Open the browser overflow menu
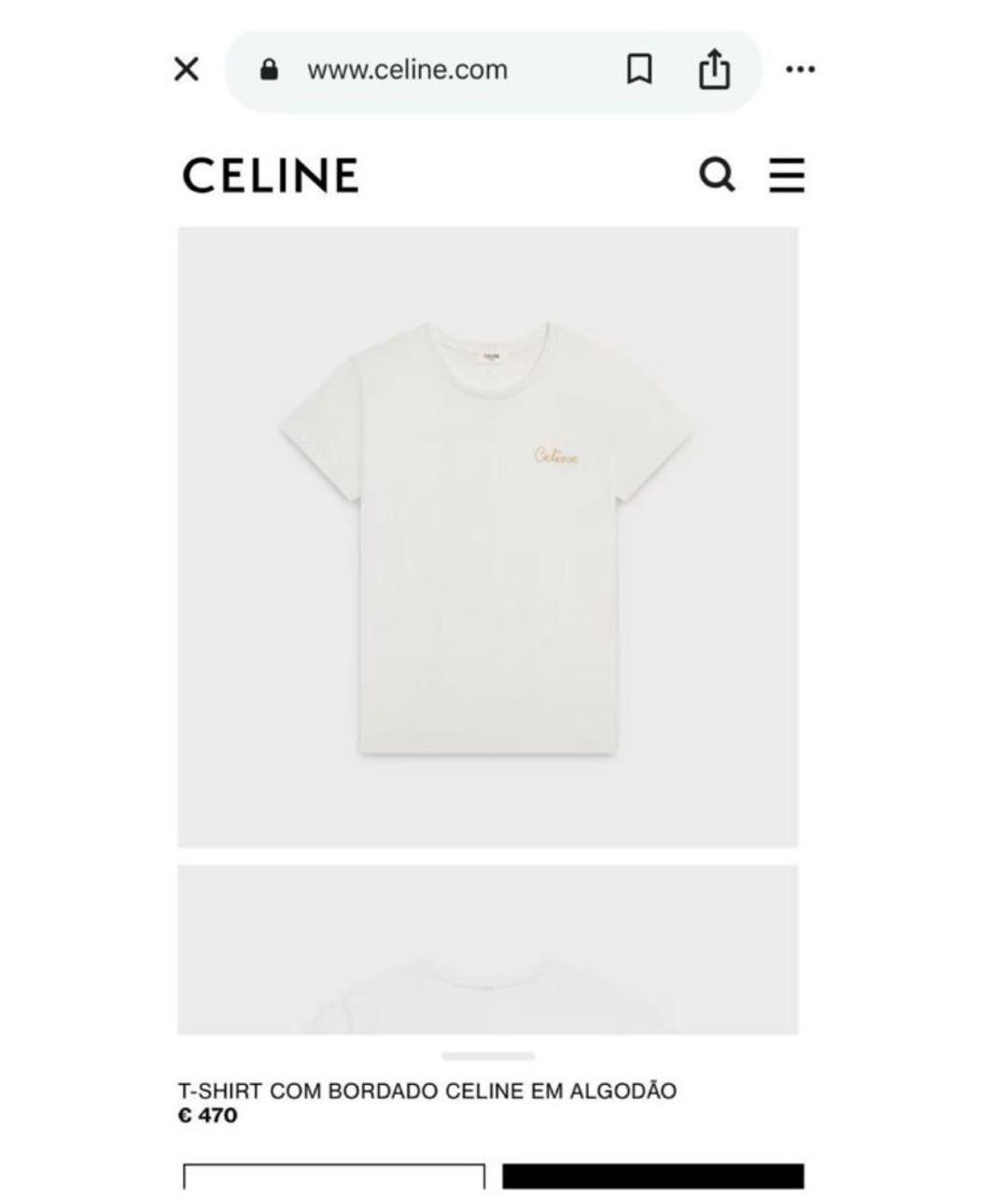Image resolution: width=1008 pixels, height=1195 pixels. 800,69
